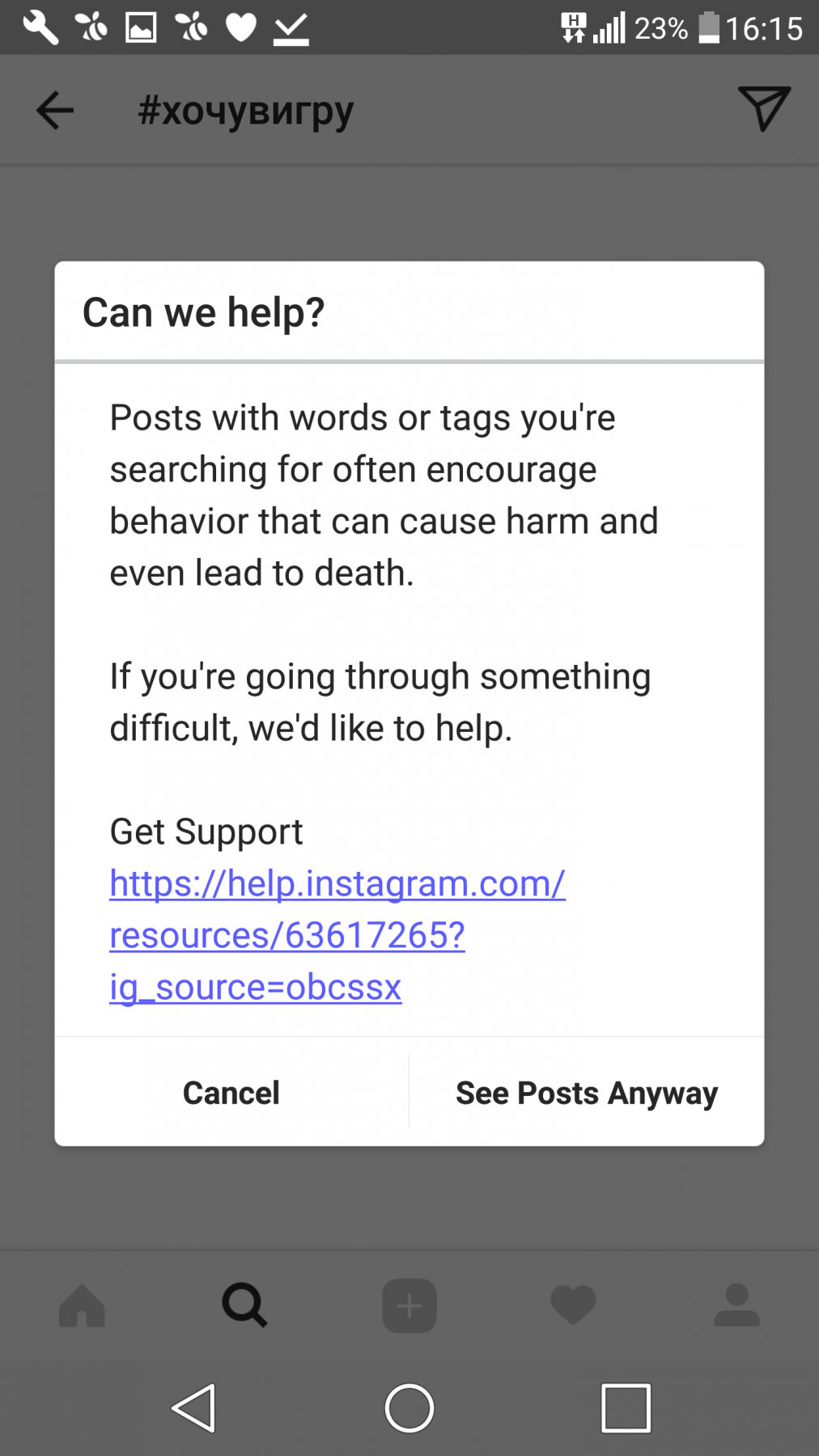Screen dimensions: 819x1456
Task: Go to the Profile tab
Action: pyautogui.click(x=736, y=1305)
